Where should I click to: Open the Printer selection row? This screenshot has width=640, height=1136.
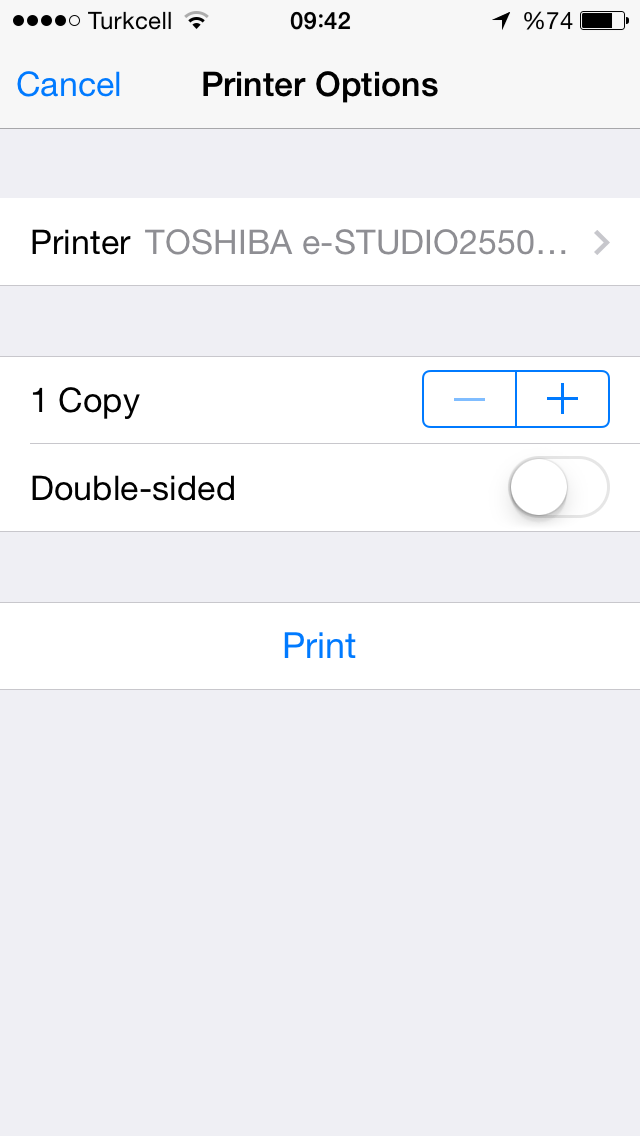(320, 242)
